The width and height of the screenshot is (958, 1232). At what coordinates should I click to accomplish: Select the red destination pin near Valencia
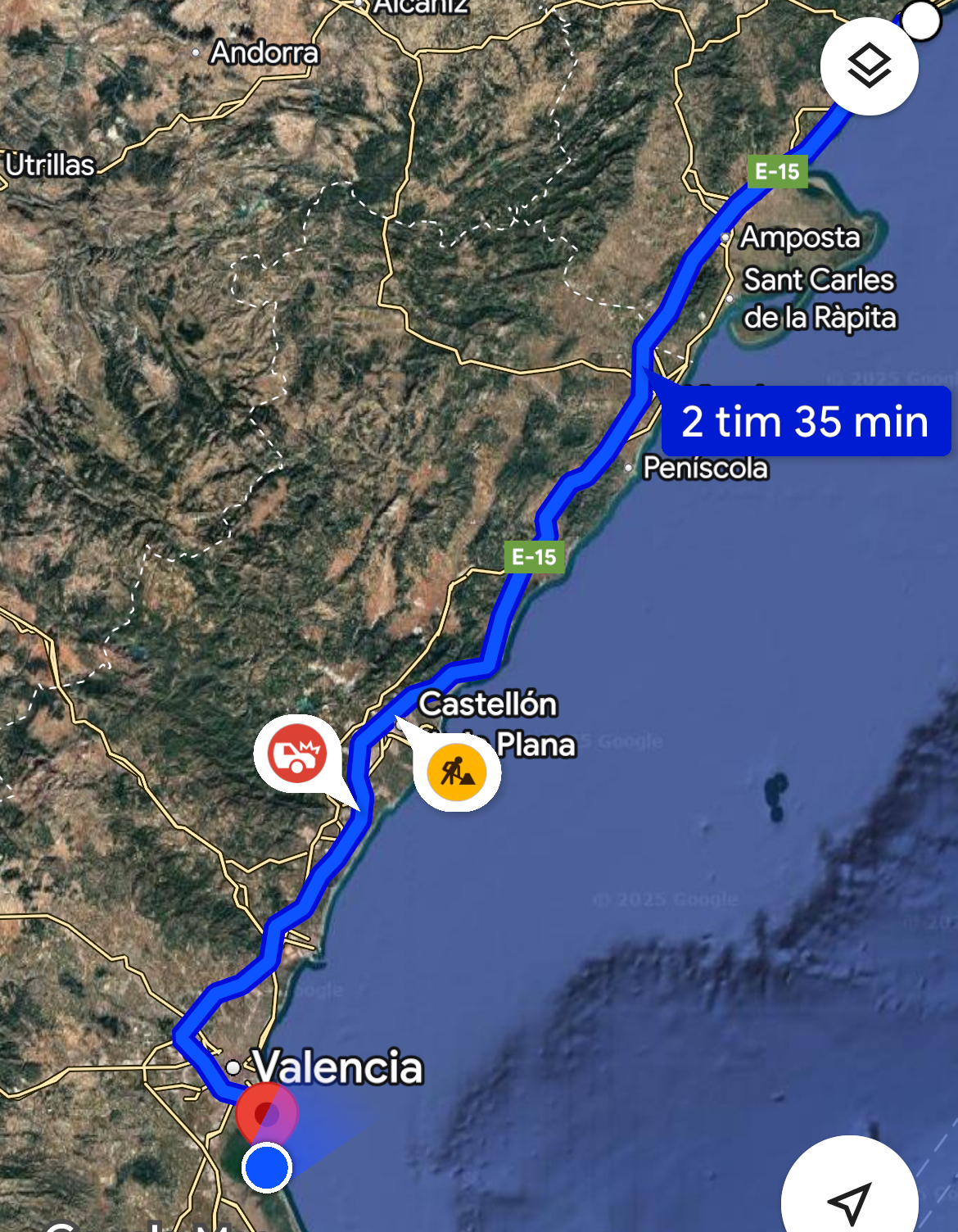click(266, 1113)
